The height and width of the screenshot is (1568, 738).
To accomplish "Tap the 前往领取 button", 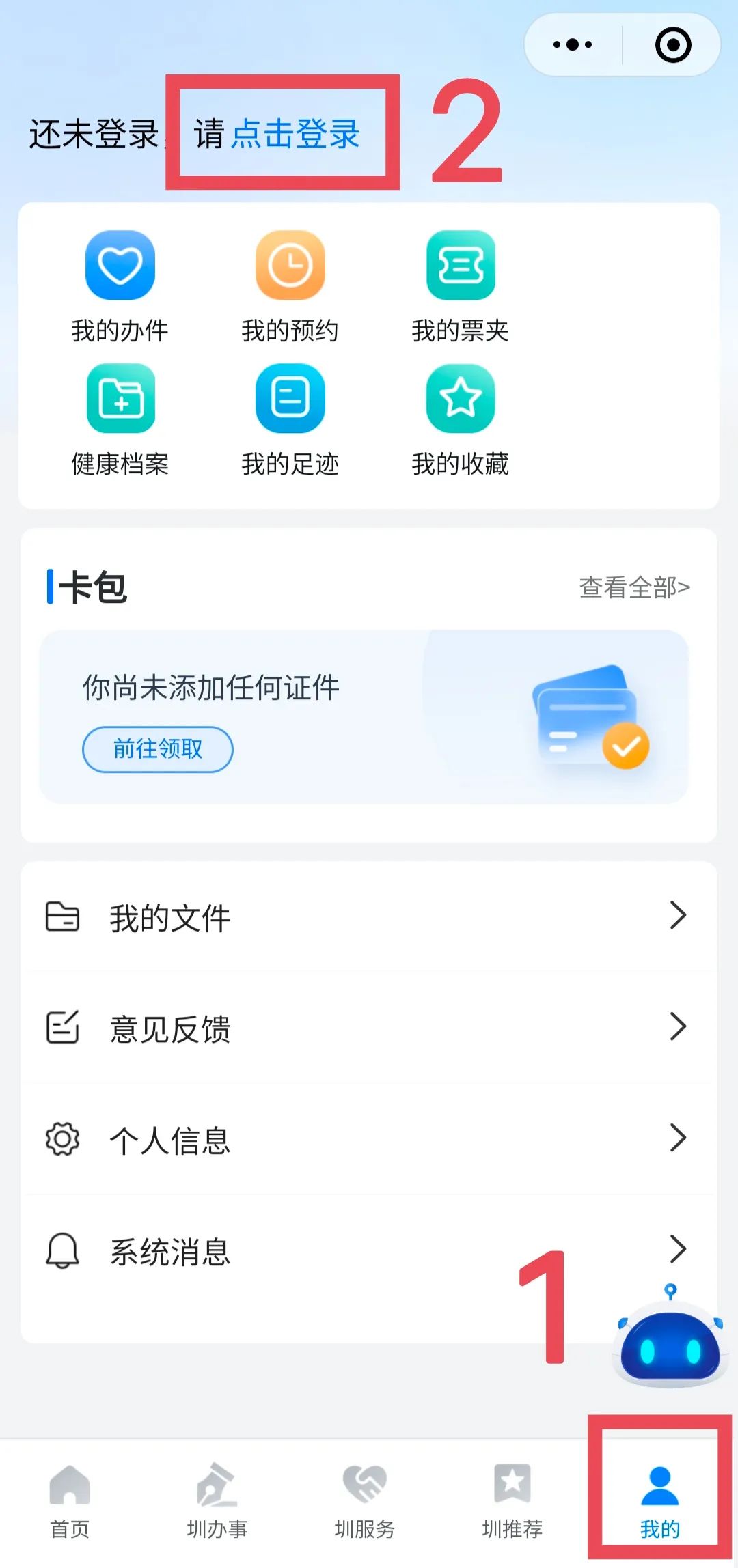I will 158,749.
